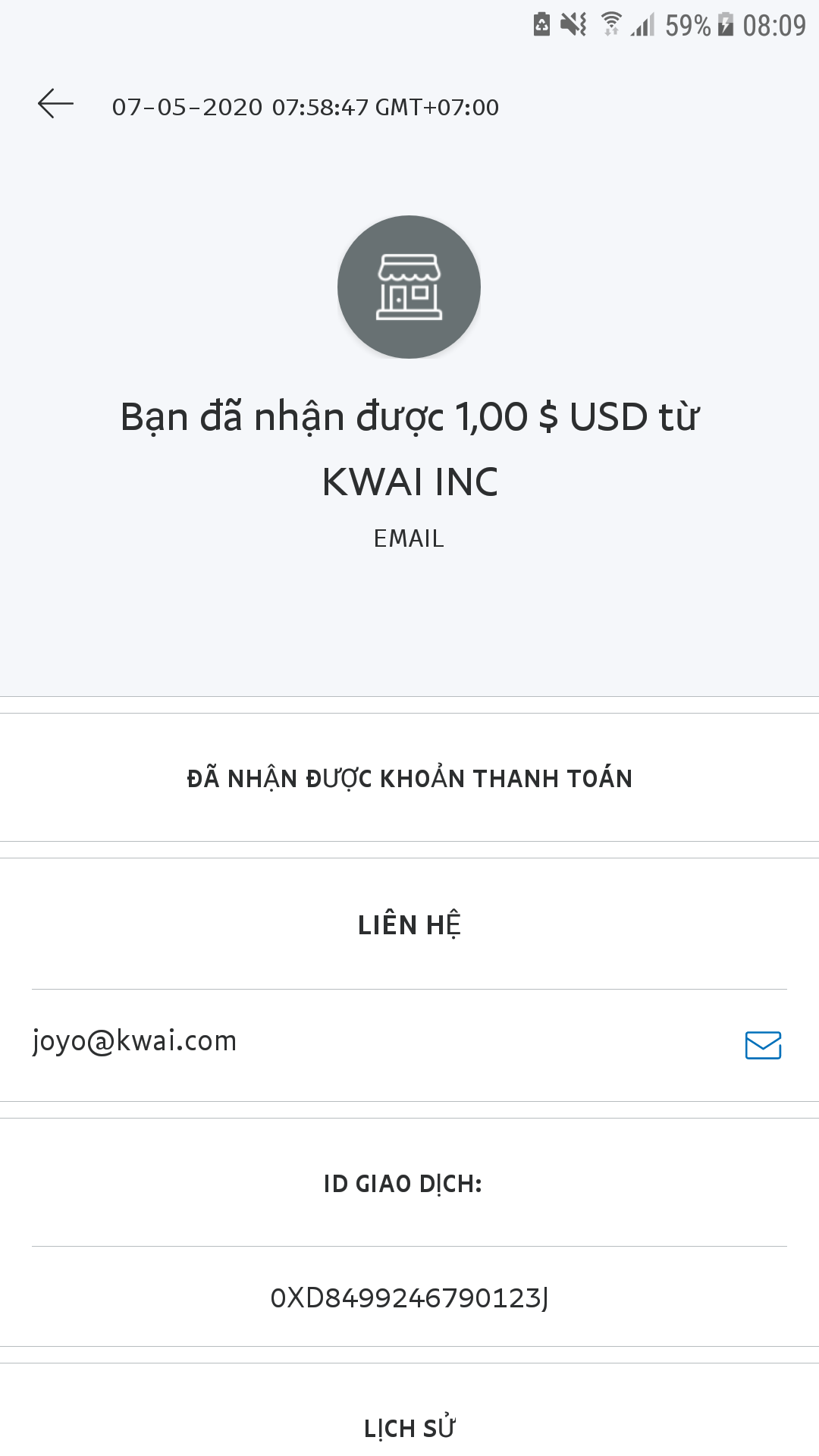Go back using the arrow icon

coord(55,104)
